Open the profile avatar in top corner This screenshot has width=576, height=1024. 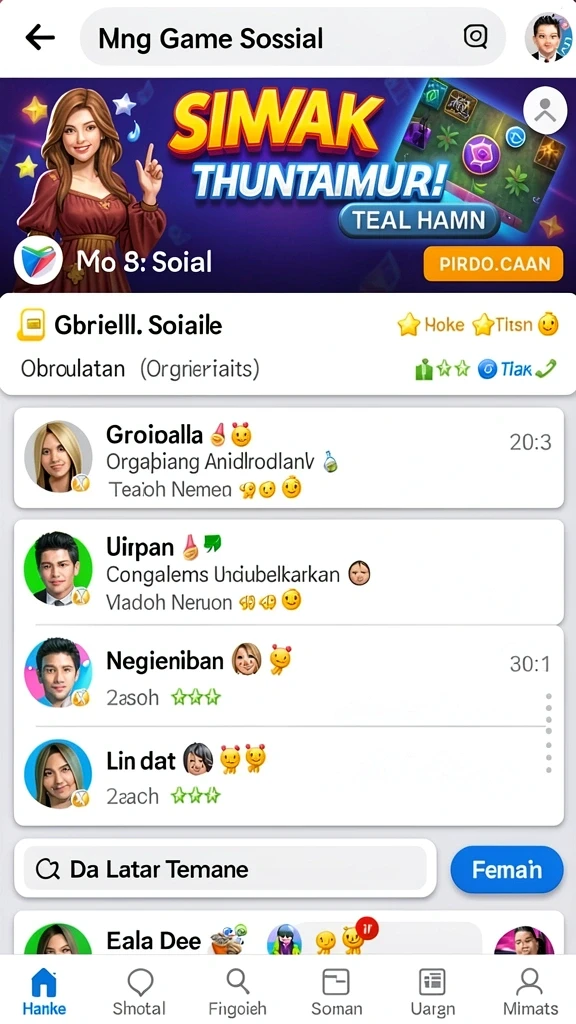coord(548,37)
